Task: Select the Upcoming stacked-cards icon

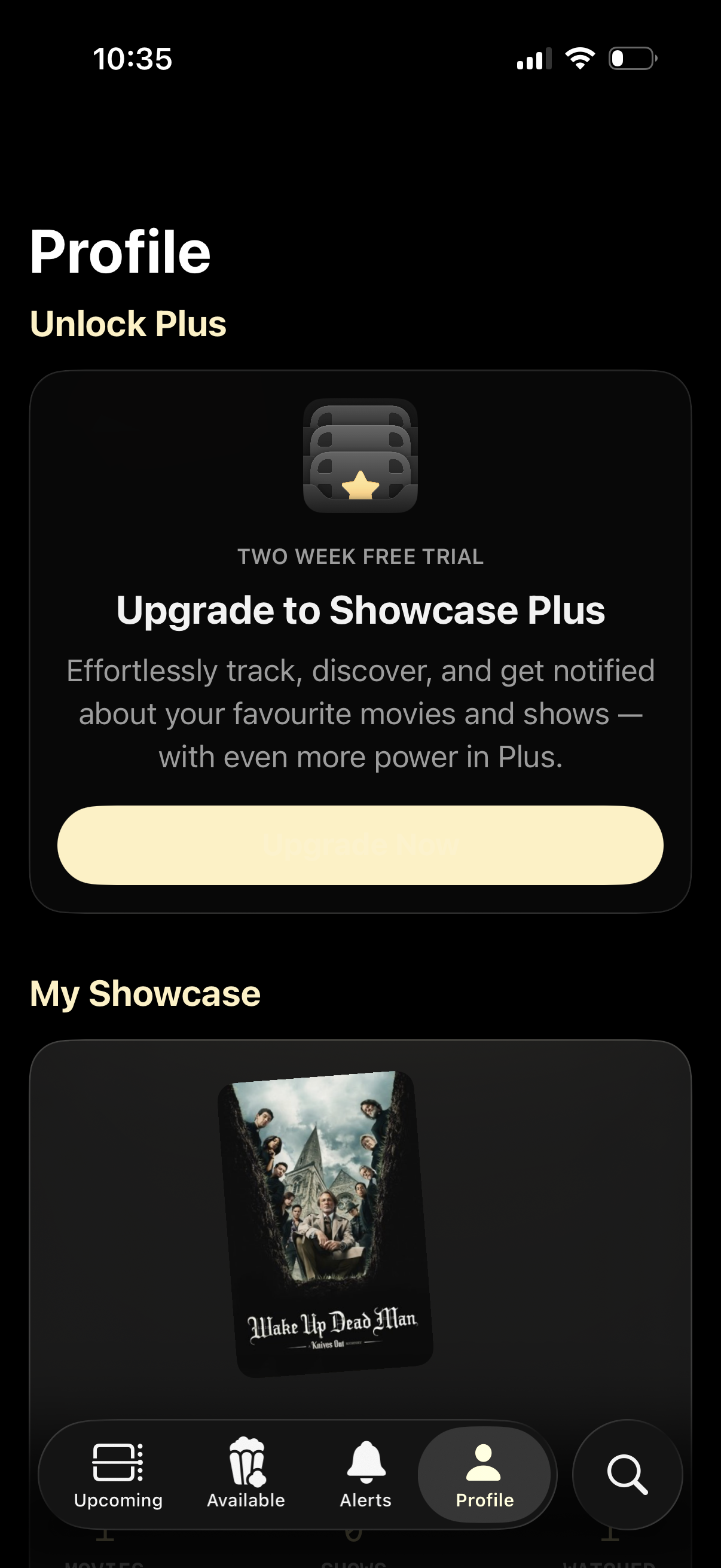Action: (x=117, y=1463)
